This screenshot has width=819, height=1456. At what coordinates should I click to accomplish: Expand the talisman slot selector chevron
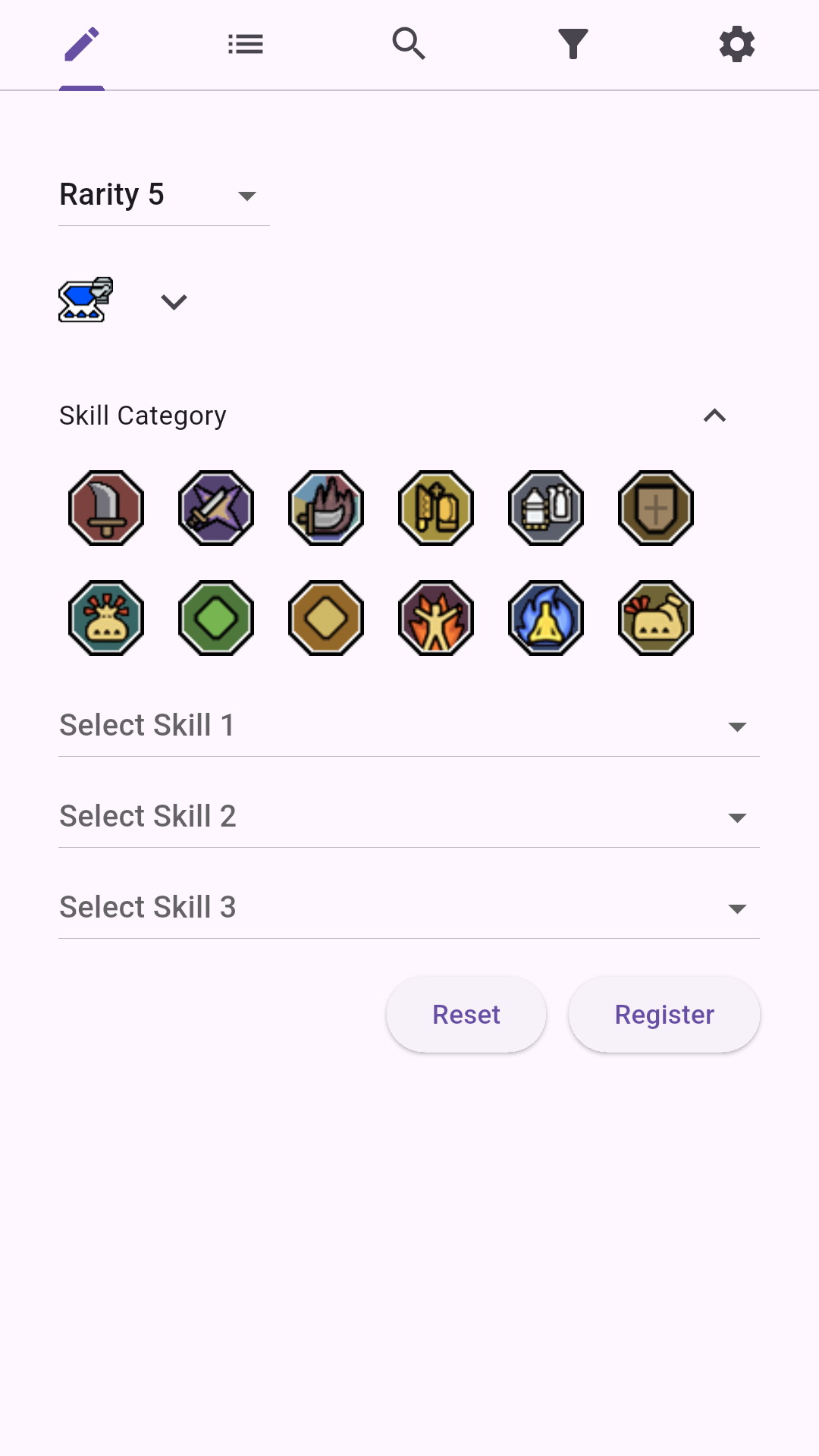[174, 302]
